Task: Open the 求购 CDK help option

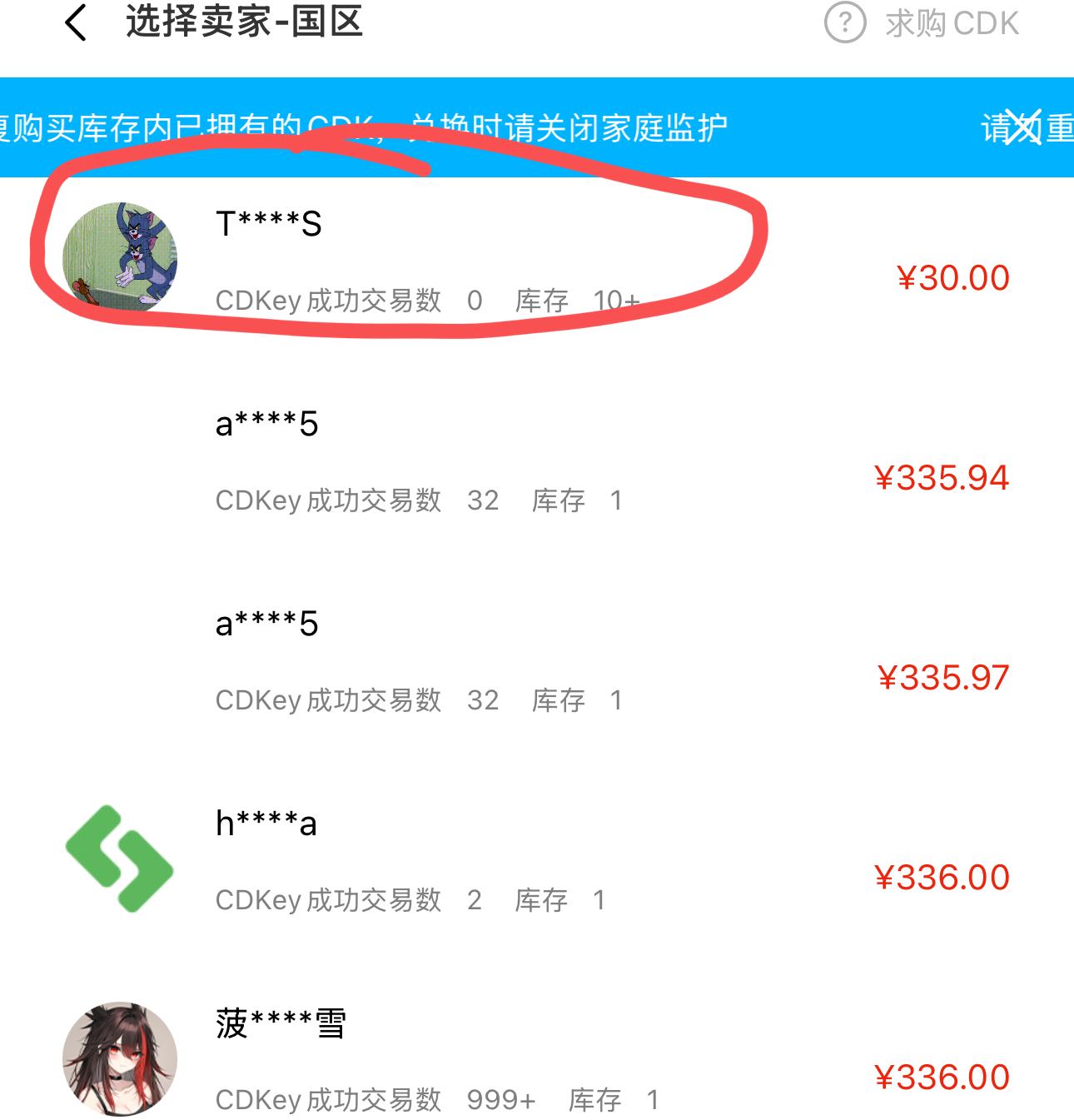Action: [922, 23]
